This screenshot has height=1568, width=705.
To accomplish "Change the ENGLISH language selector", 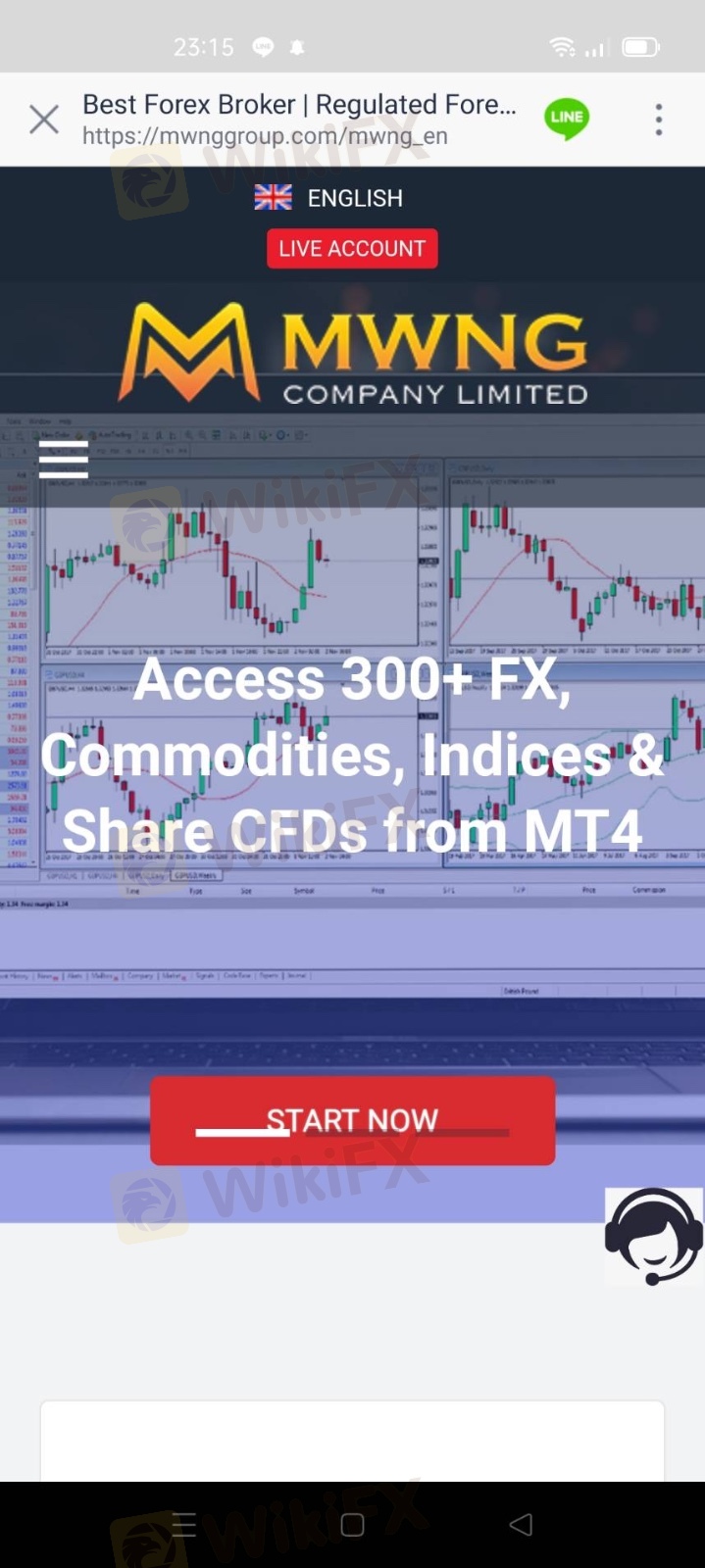I will click(x=328, y=198).
